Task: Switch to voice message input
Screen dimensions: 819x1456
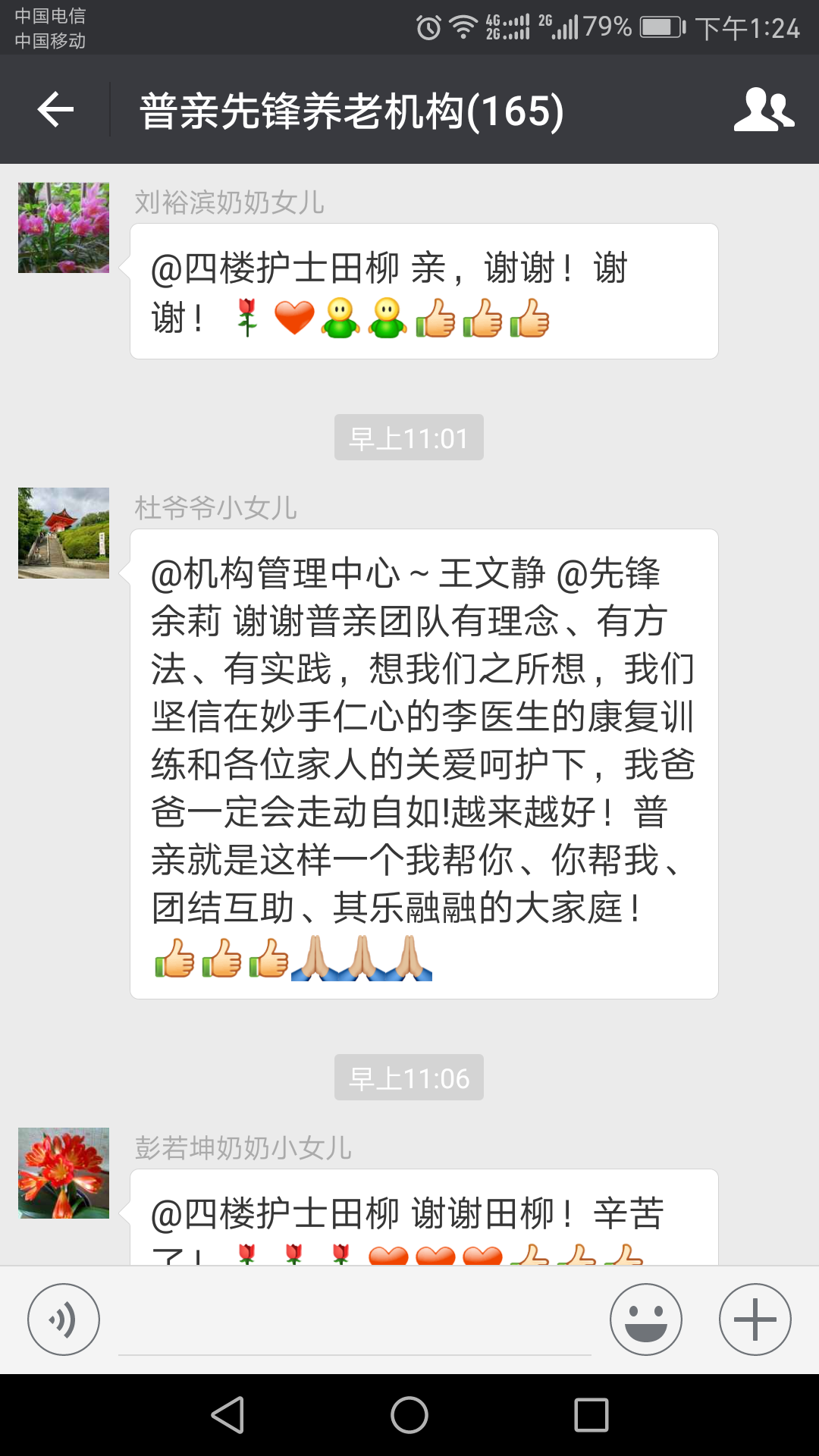Action: (64, 1319)
